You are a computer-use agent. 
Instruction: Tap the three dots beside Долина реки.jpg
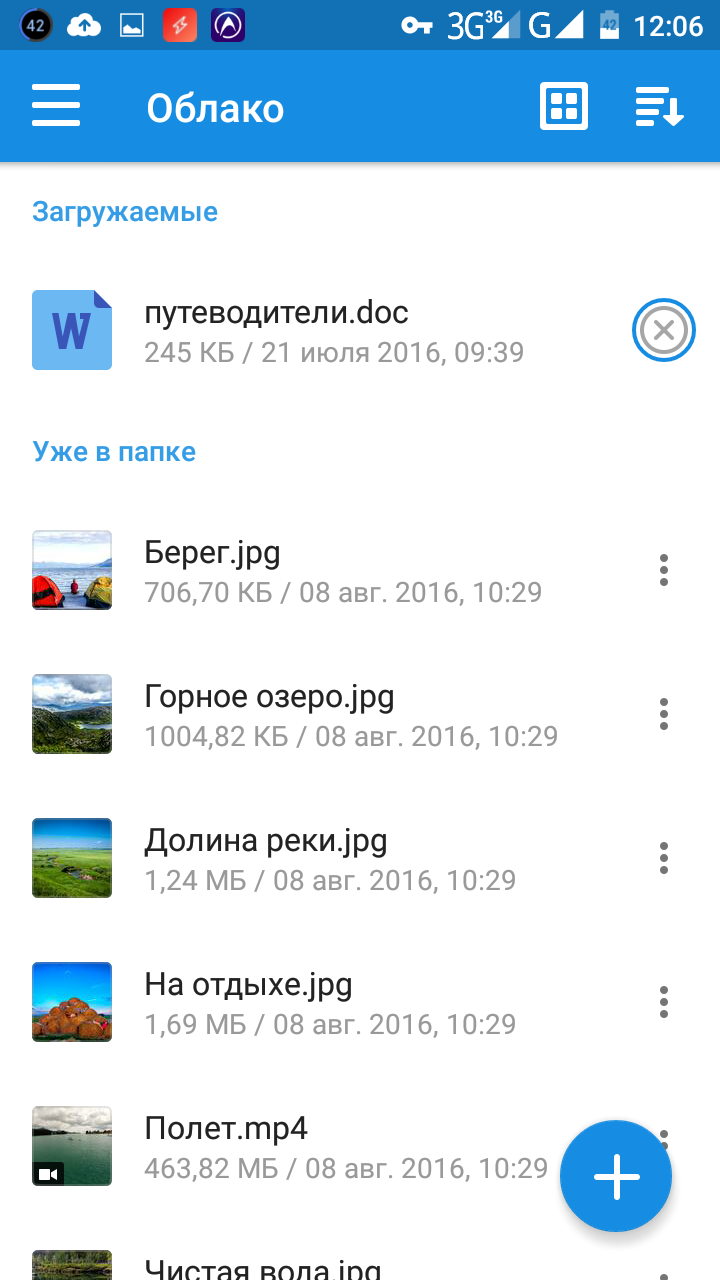point(663,858)
